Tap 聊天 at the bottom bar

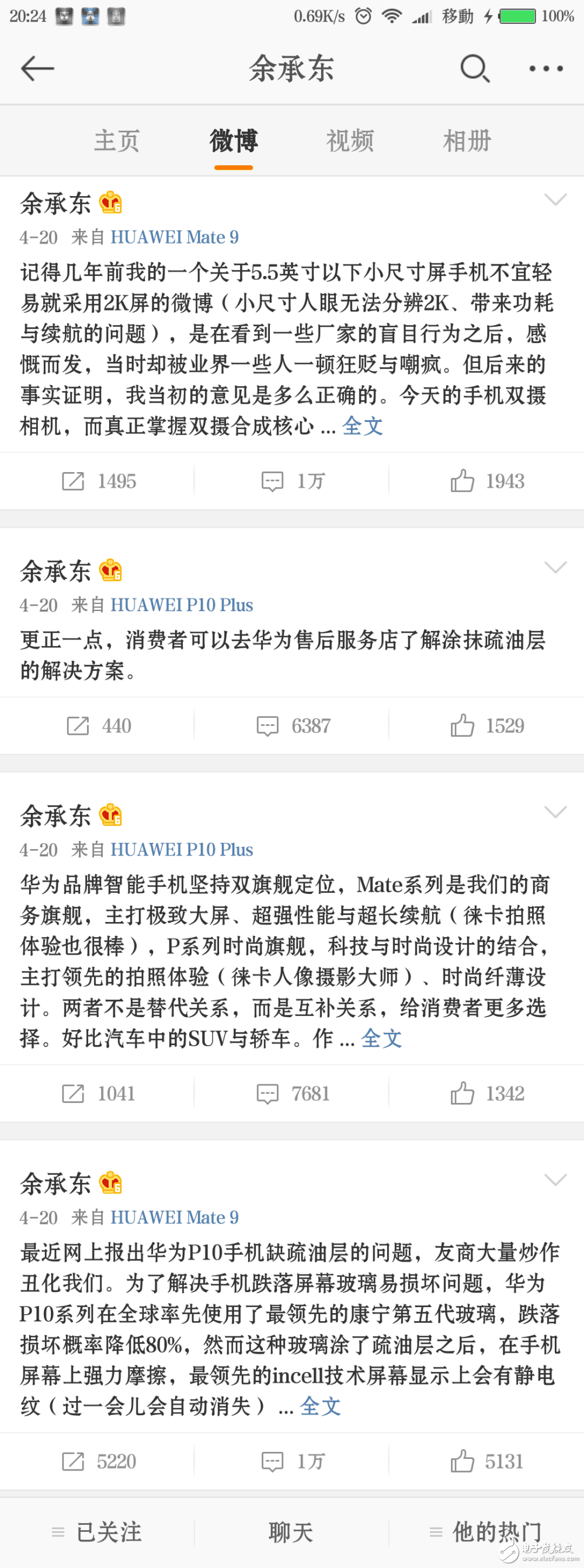pos(291,1534)
